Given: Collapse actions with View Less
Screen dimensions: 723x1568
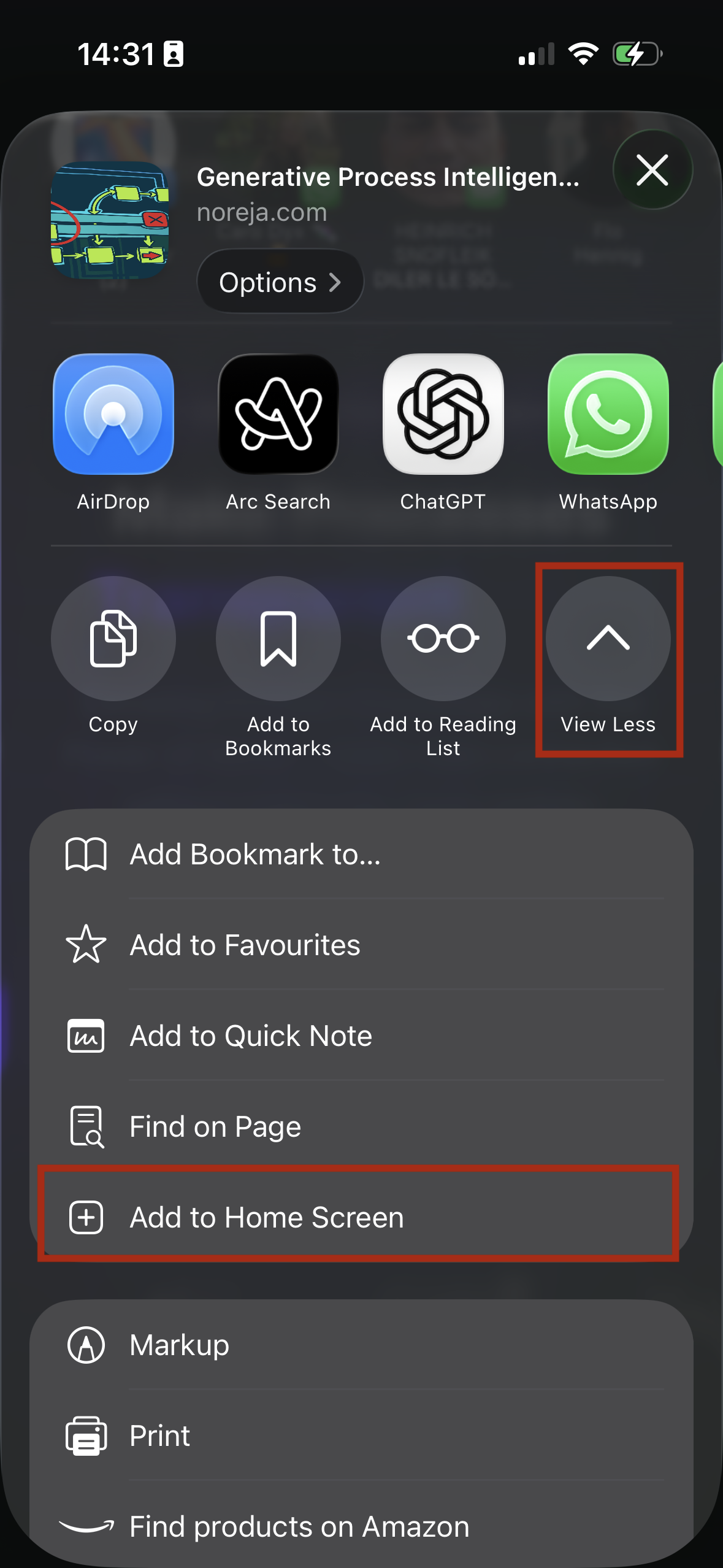Looking at the screenshot, I should coord(608,639).
